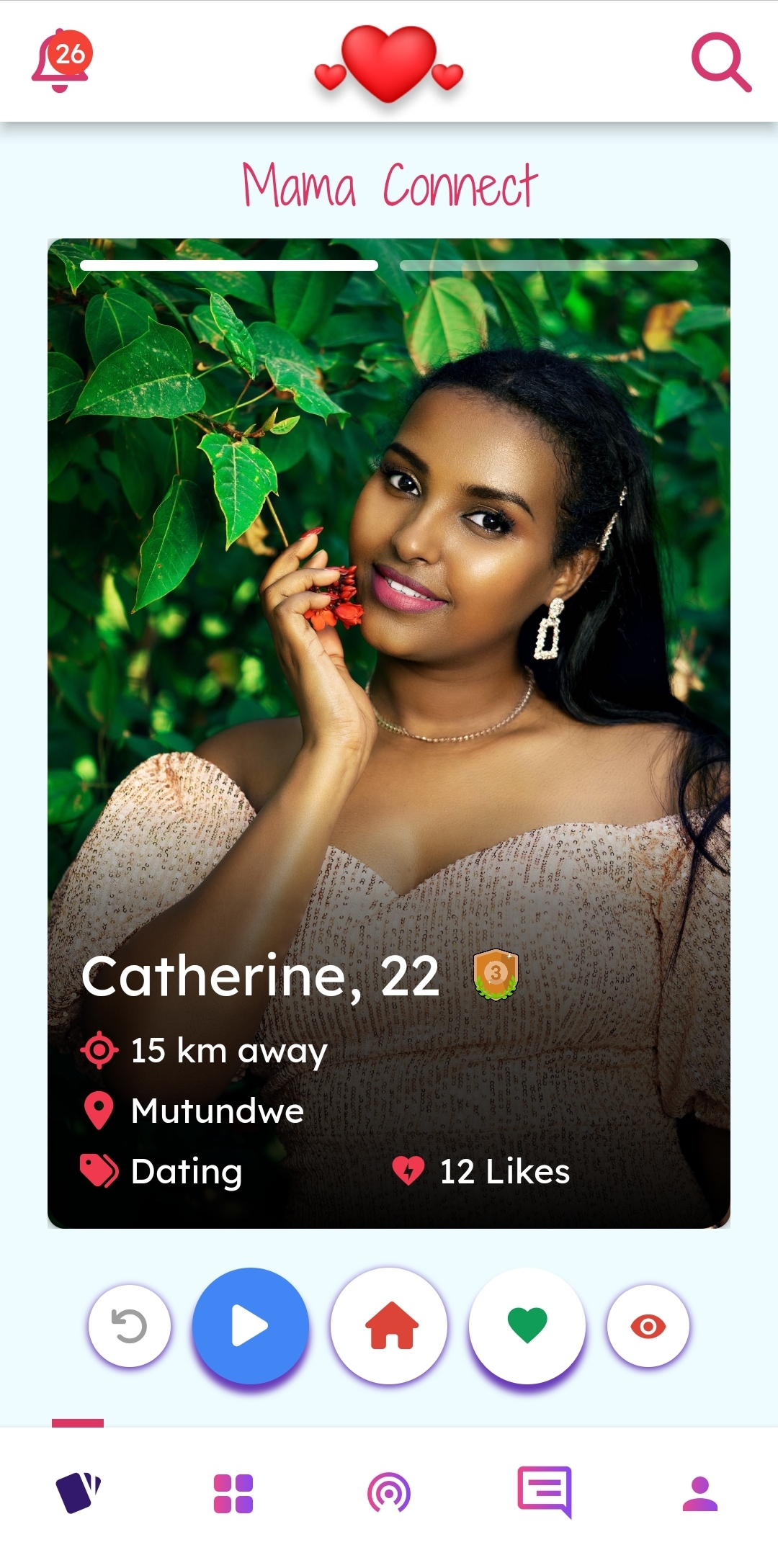Open the search magnifier icon
The image size is (778, 1568).
[x=720, y=62]
